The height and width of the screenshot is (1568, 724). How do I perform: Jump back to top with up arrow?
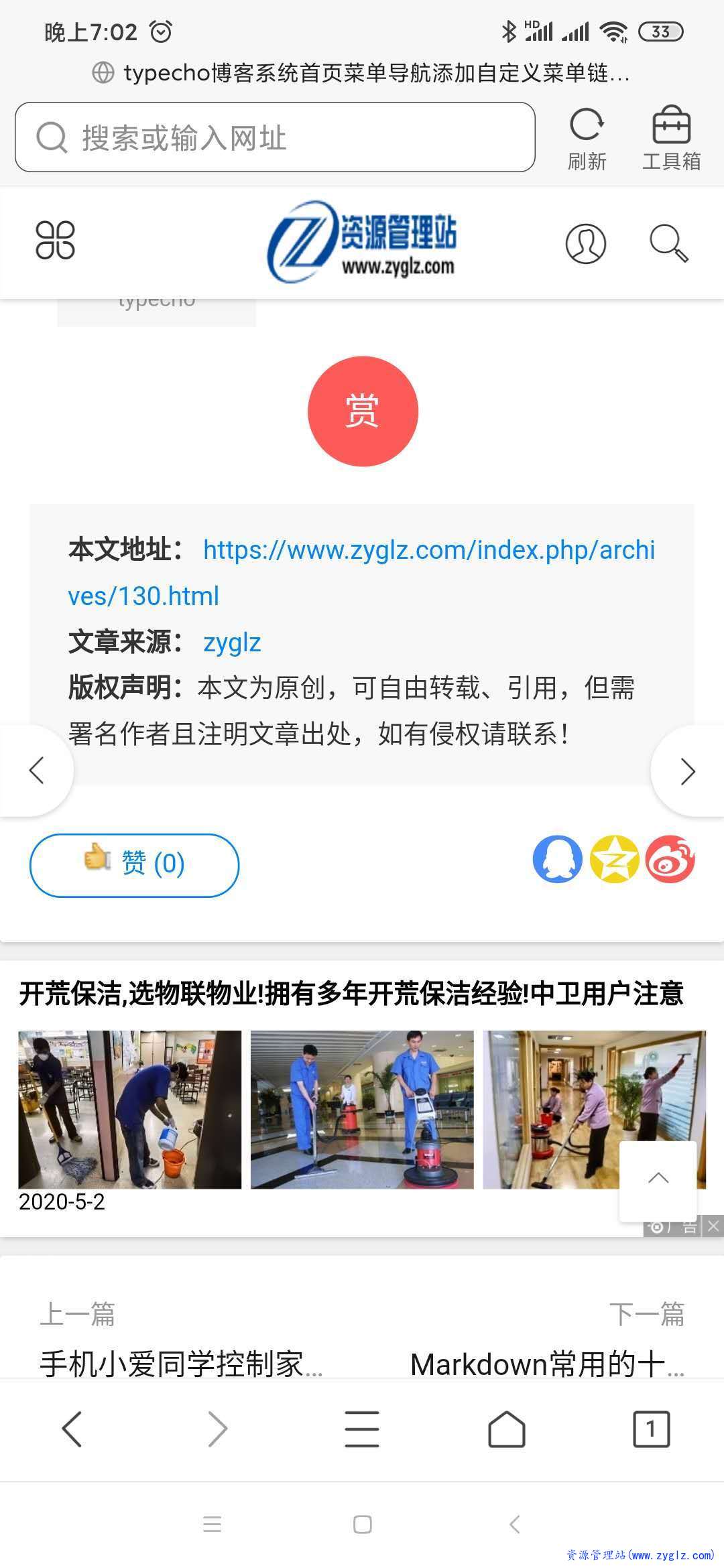[x=658, y=1179]
